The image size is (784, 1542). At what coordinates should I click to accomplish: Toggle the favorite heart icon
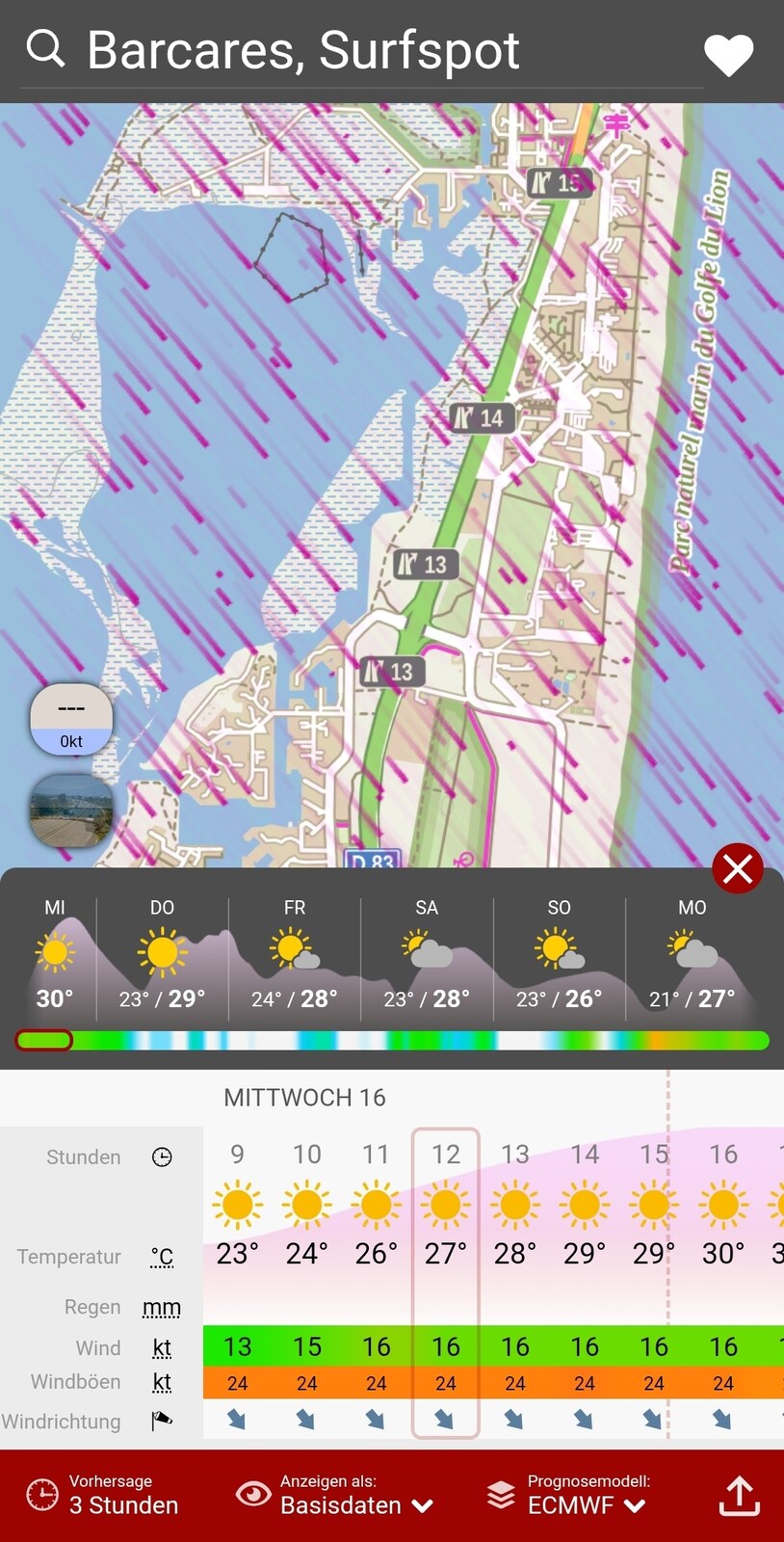[x=729, y=55]
